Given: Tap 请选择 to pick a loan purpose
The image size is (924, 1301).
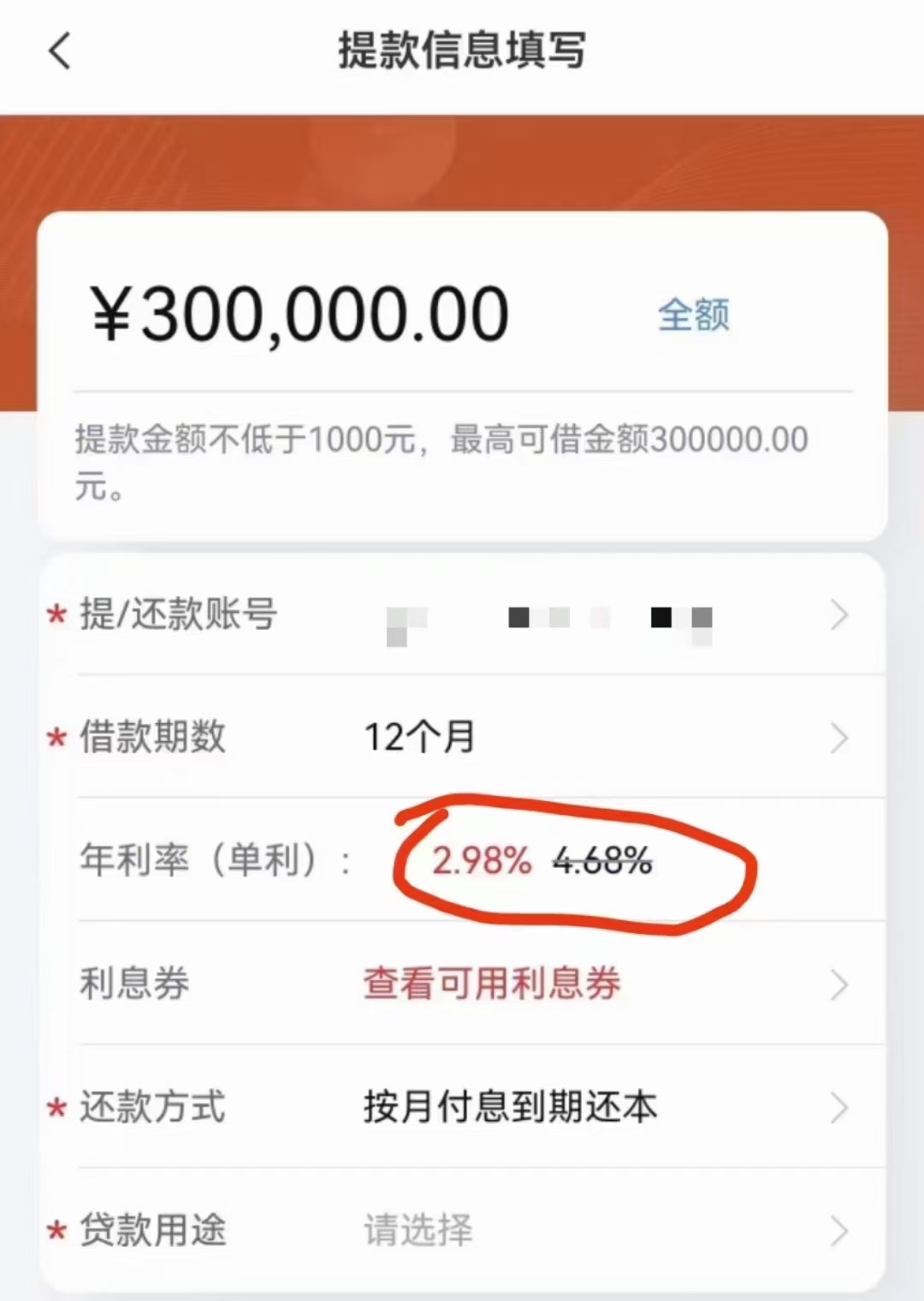Looking at the screenshot, I should 418,1230.
